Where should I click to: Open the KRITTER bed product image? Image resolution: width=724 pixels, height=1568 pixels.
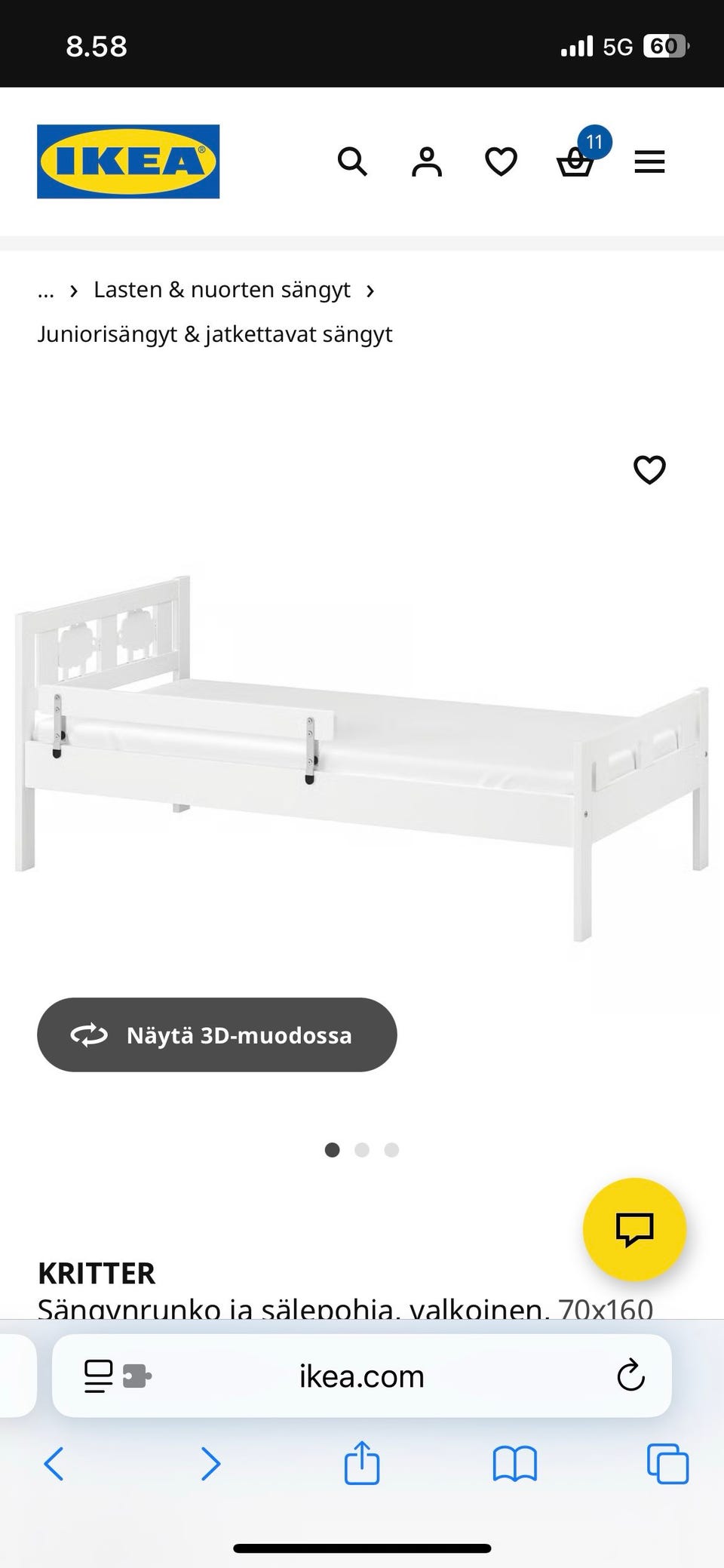362,756
